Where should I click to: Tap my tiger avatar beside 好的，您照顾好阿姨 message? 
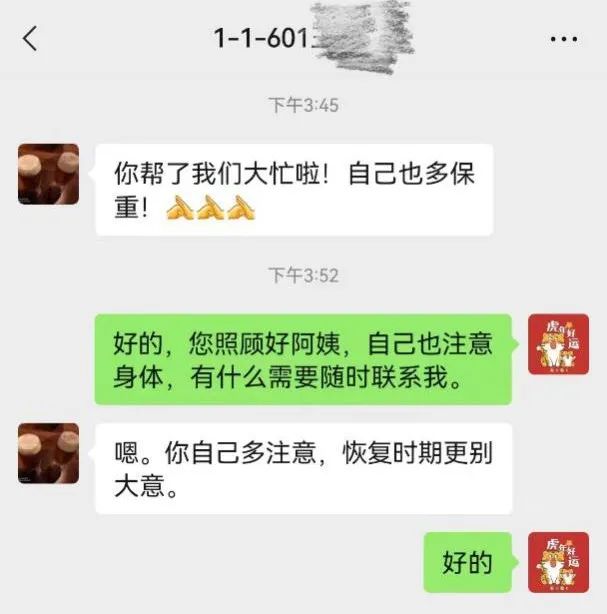click(558, 344)
